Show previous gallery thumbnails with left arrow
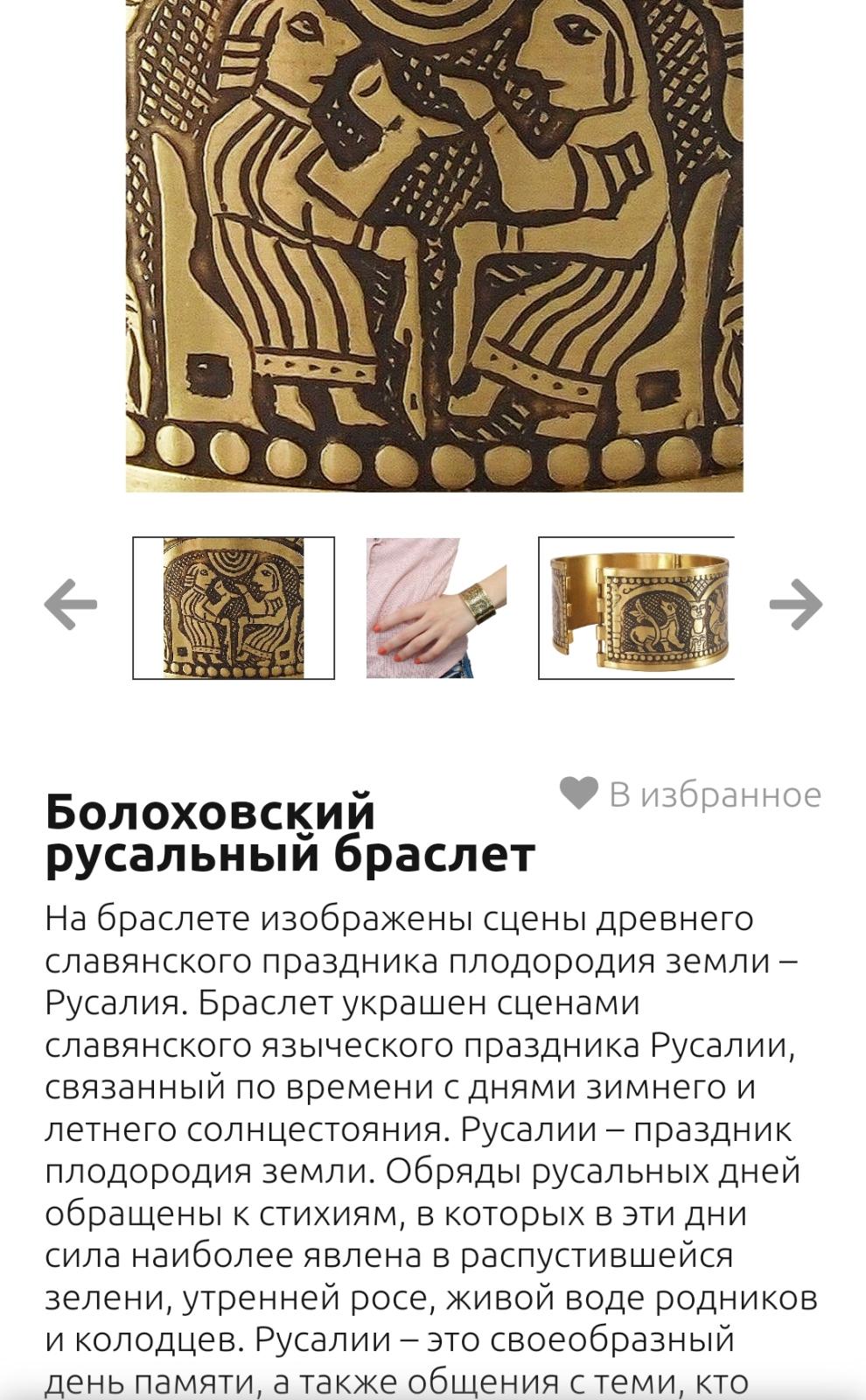 pyautogui.click(x=71, y=605)
